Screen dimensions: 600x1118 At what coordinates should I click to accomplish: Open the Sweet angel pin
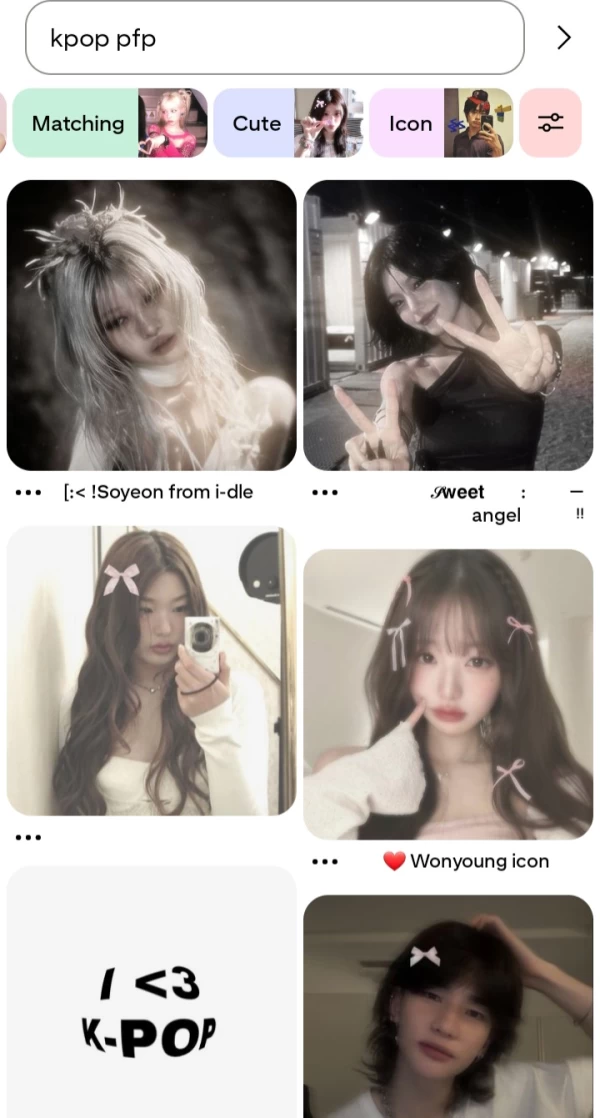[x=448, y=325]
